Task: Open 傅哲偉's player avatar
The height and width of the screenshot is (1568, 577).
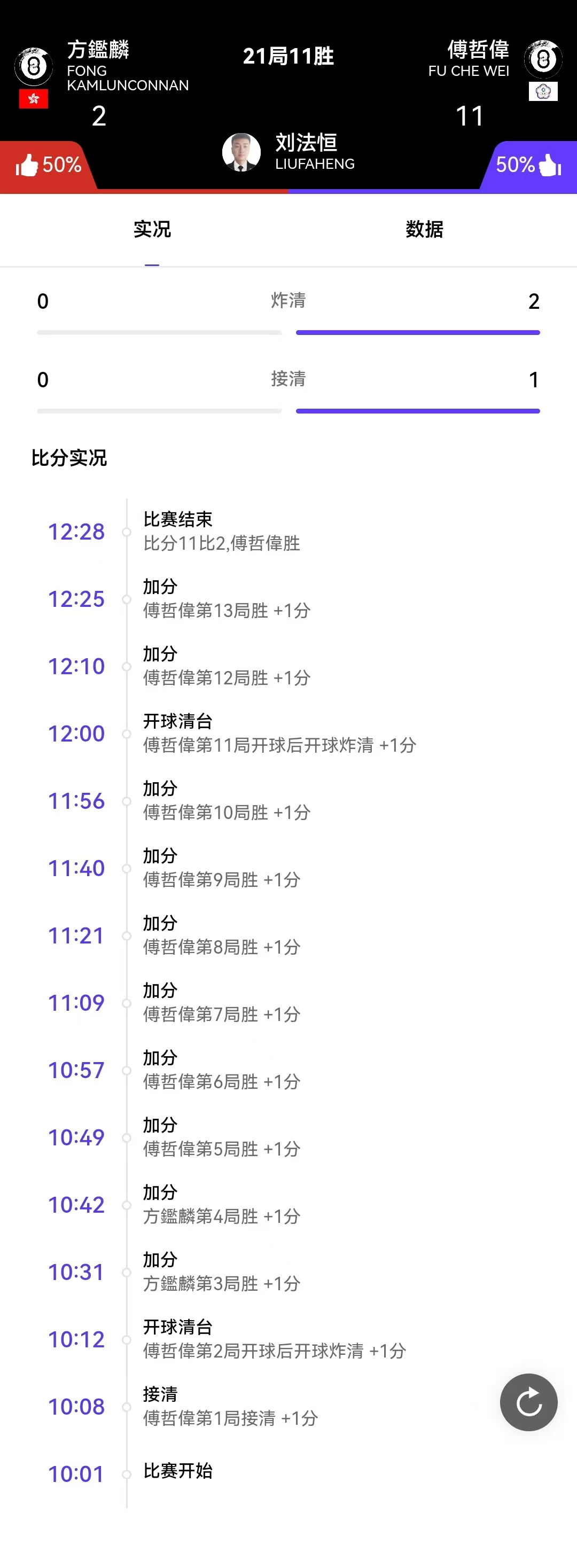Action: 543,59
